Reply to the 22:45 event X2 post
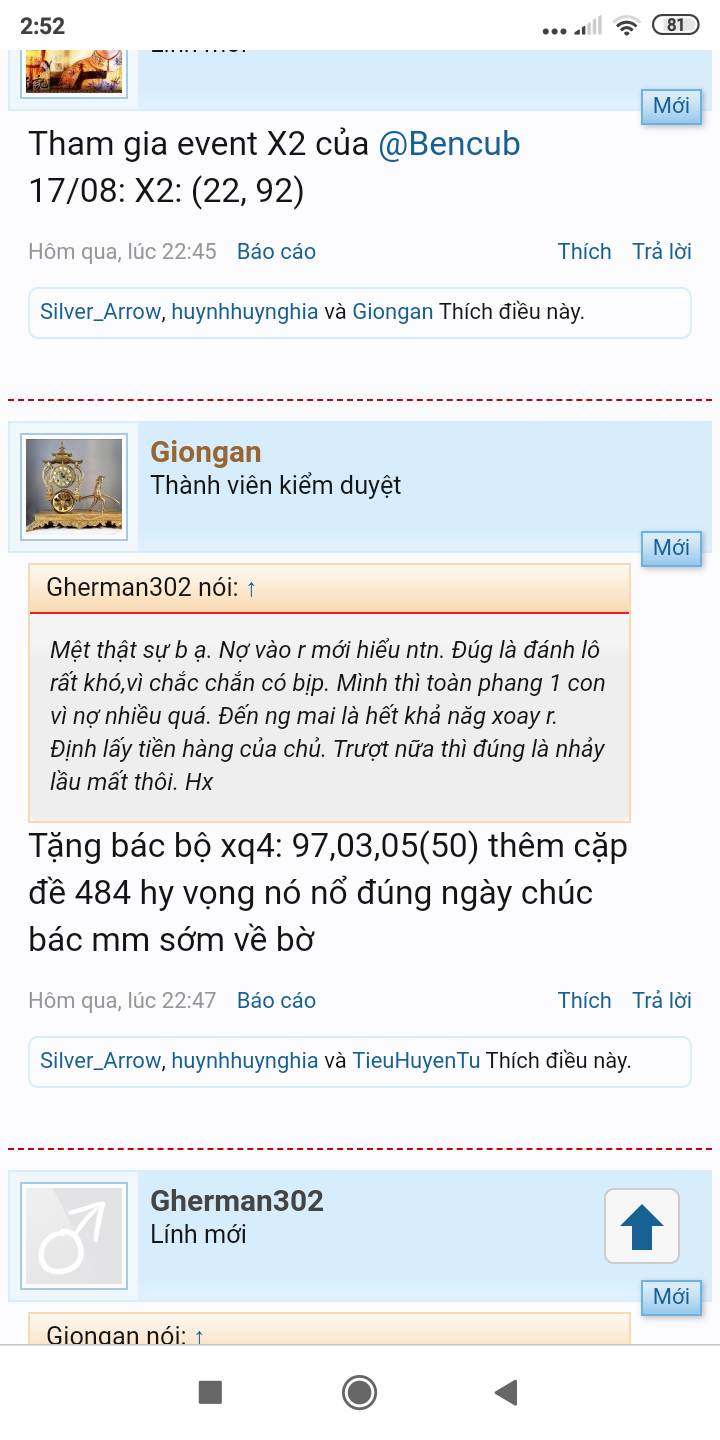The height and width of the screenshot is (1440, 720). tap(661, 252)
